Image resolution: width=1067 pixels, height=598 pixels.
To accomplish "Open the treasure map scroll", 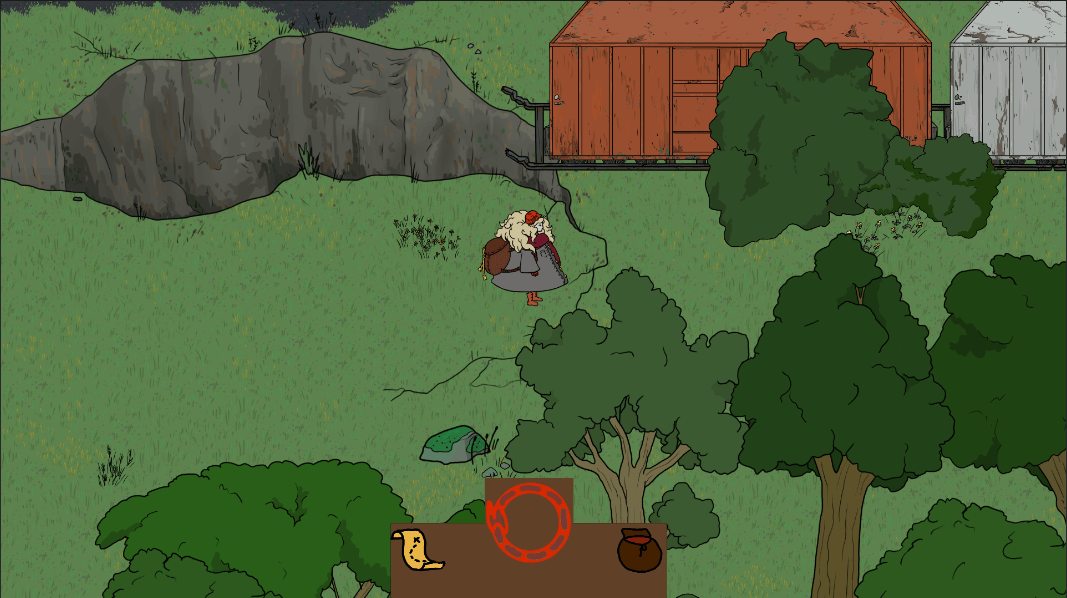I will [x=418, y=550].
